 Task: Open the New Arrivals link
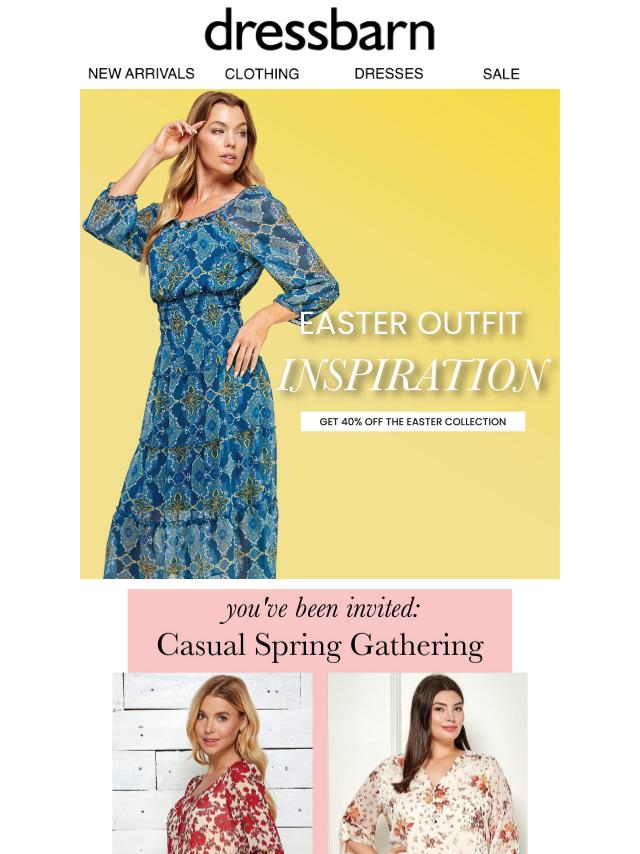(x=141, y=74)
